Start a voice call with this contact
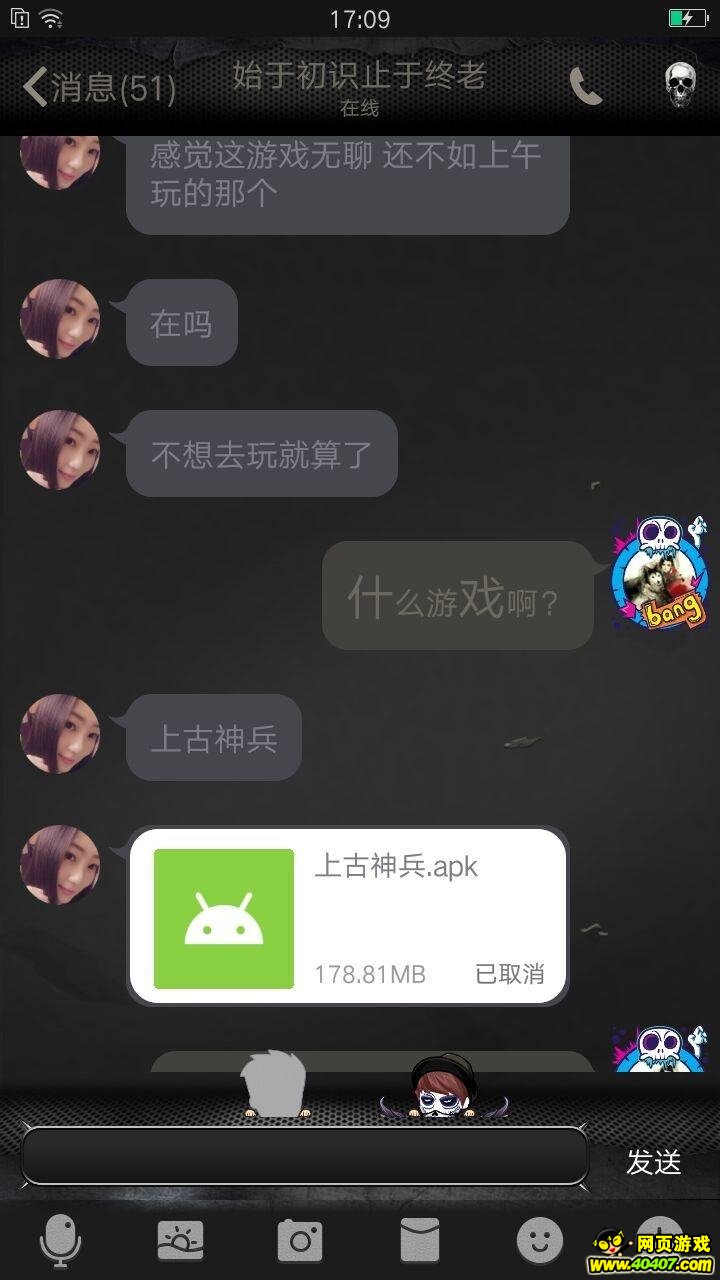 pos(585,87)
